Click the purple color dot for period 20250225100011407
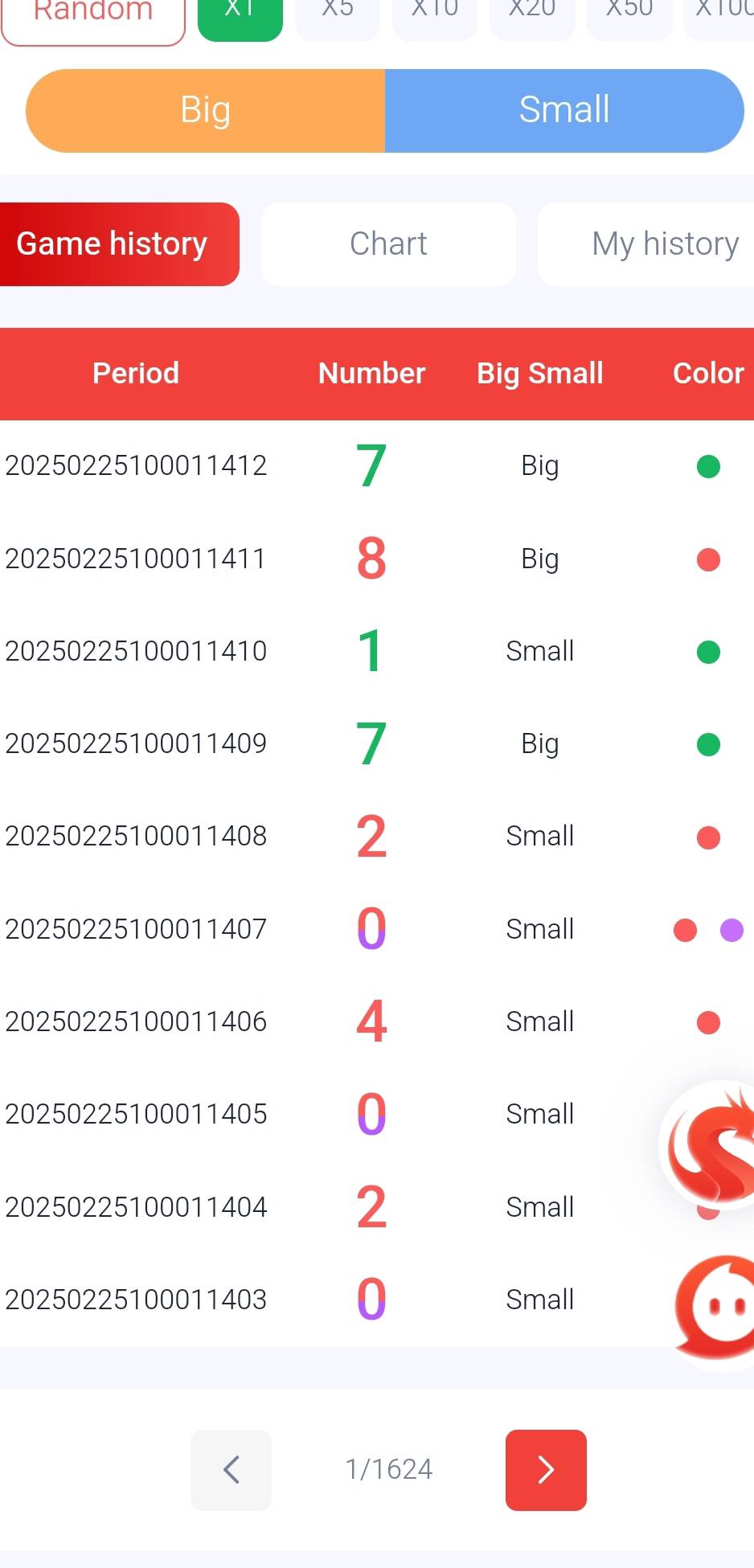Screen dimensions: 754x1568 point(732,930)
